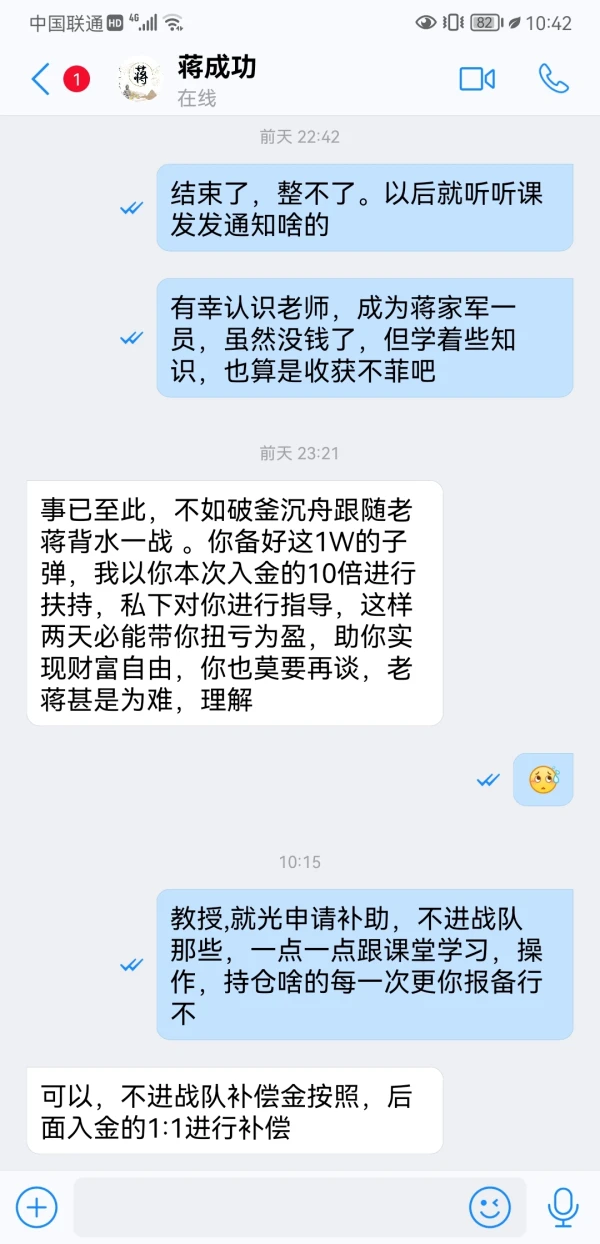Open the emoji picker
The height and width of the screenshot is (1244, 600).
pos(490,1207)
